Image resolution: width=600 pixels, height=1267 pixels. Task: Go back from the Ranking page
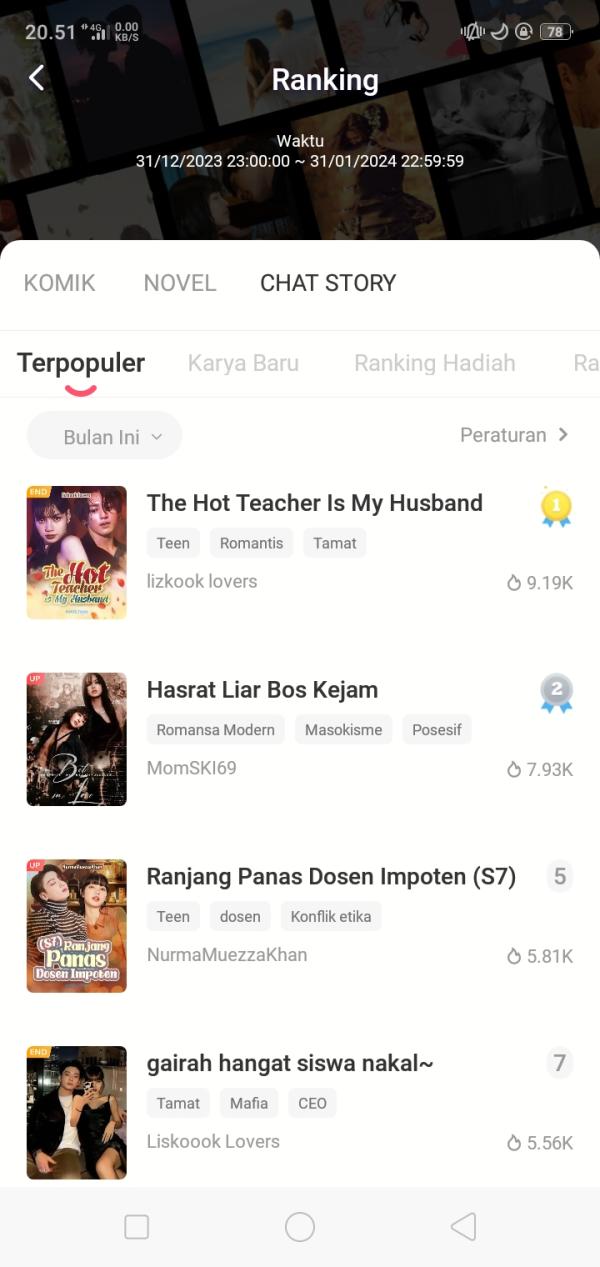[x=37, y=78]
